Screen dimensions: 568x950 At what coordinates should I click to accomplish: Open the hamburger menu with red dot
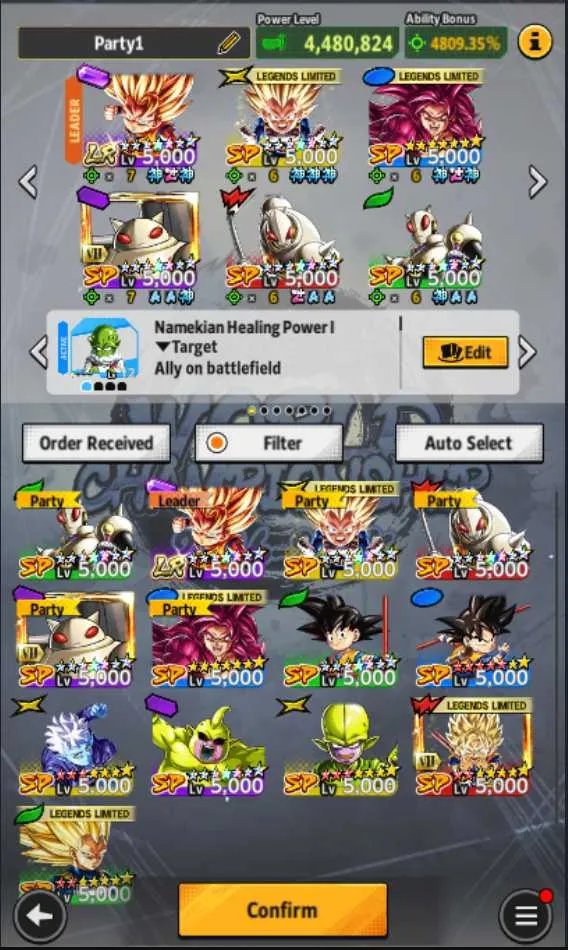pos(526,915)
